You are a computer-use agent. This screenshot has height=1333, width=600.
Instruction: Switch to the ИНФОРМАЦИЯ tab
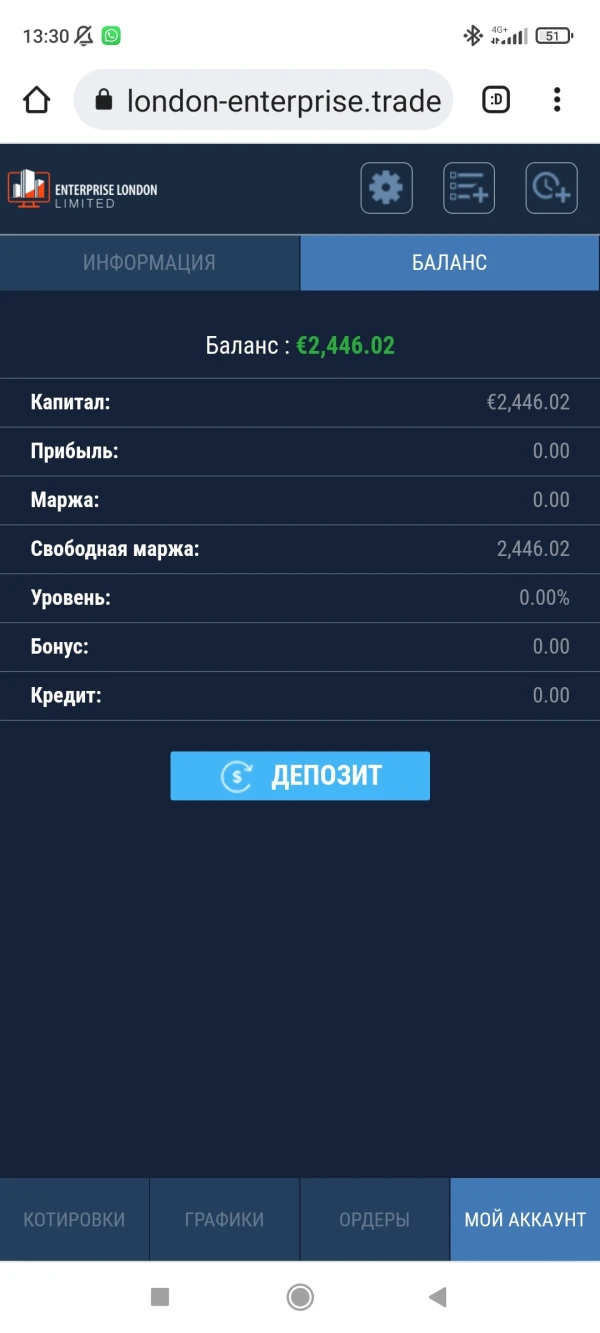point(149,263)
